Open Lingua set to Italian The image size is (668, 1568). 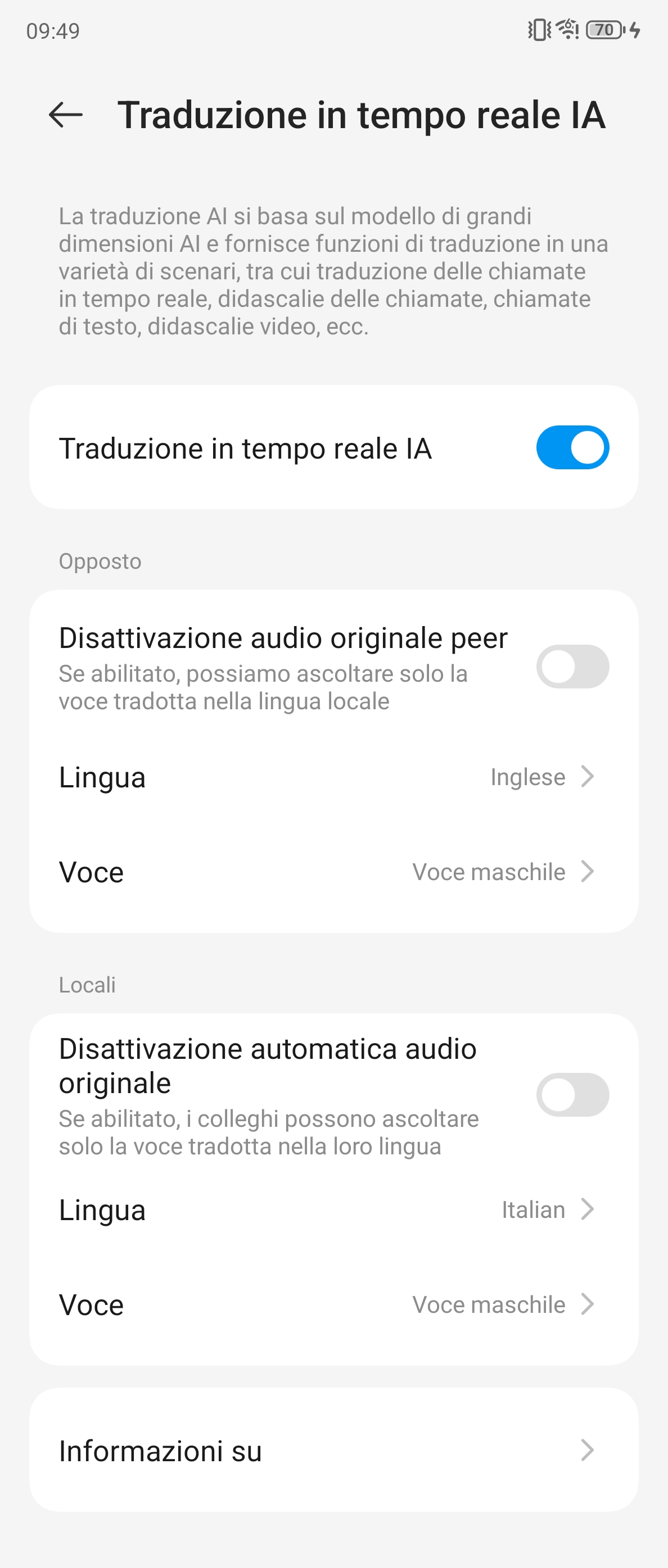333,1210
